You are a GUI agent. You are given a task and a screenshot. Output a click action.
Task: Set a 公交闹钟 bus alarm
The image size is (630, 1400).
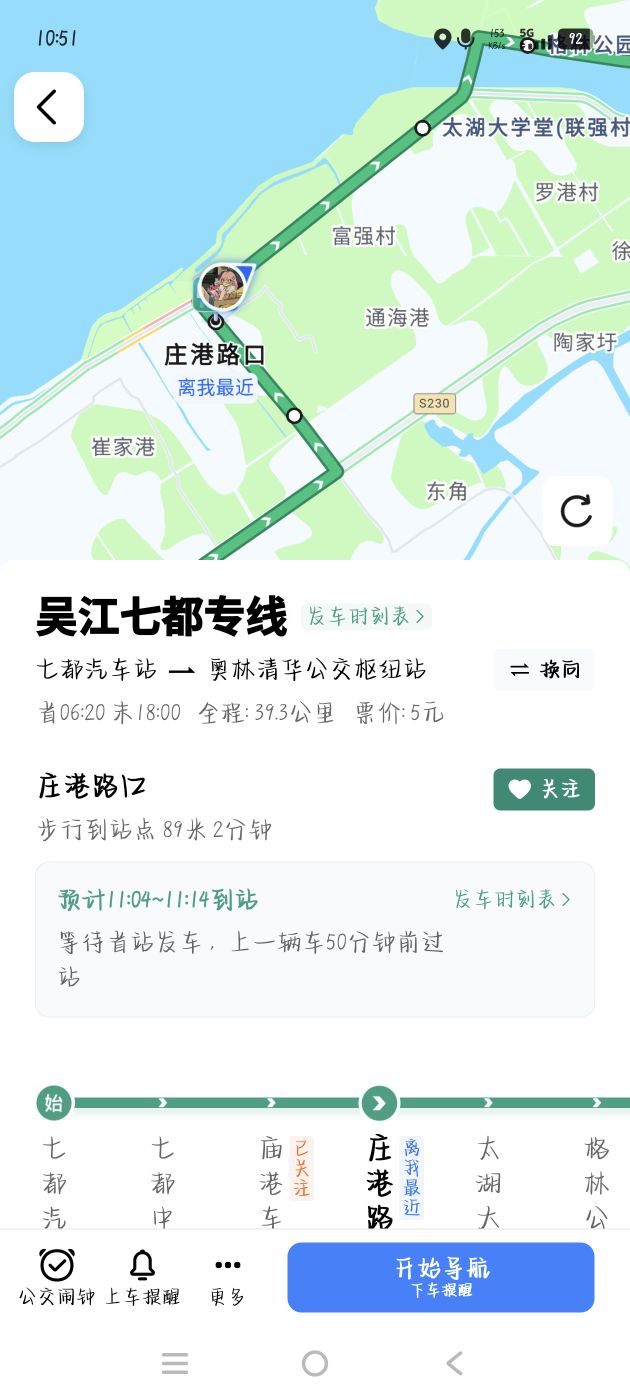[x=57, y=1277]
